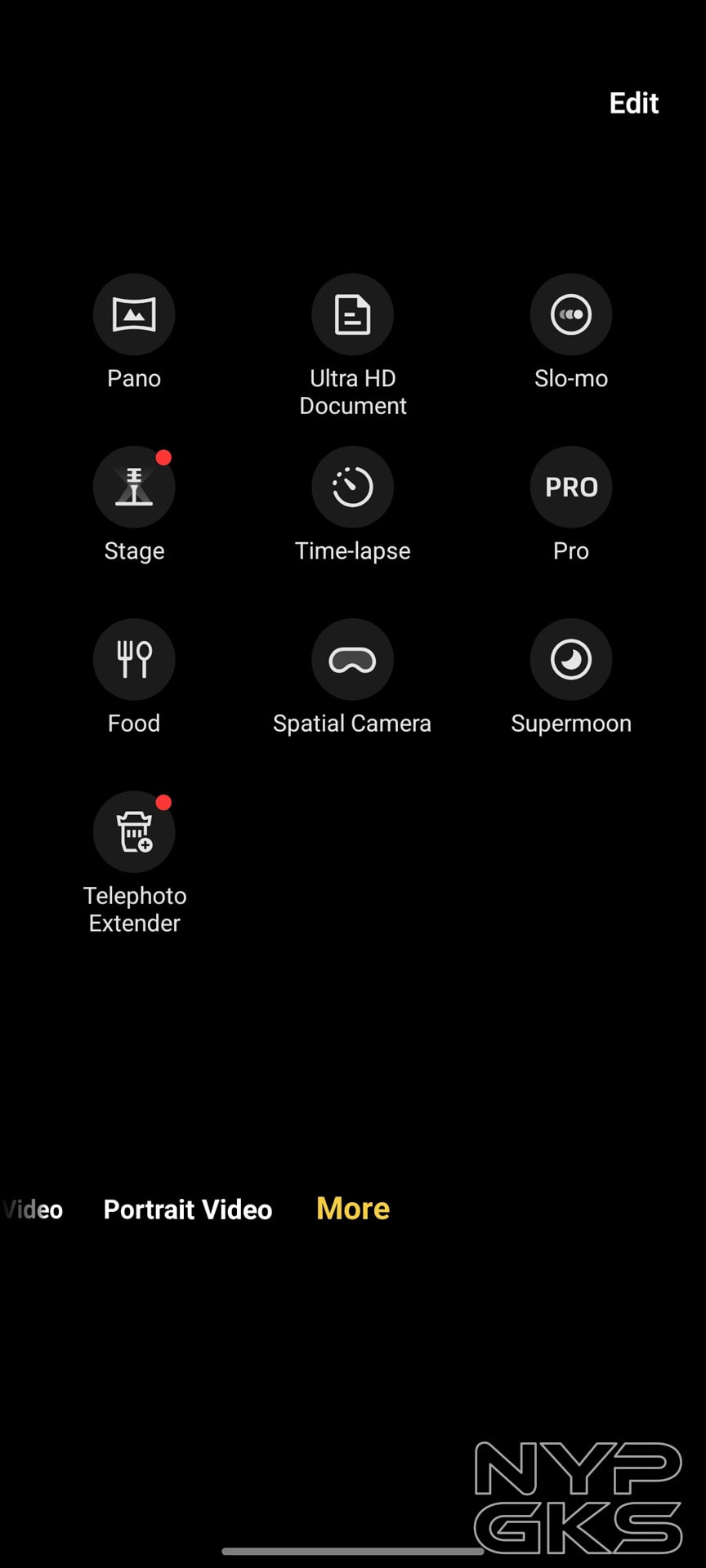
Task: Open the Pano camera mode
Action: 134,314
